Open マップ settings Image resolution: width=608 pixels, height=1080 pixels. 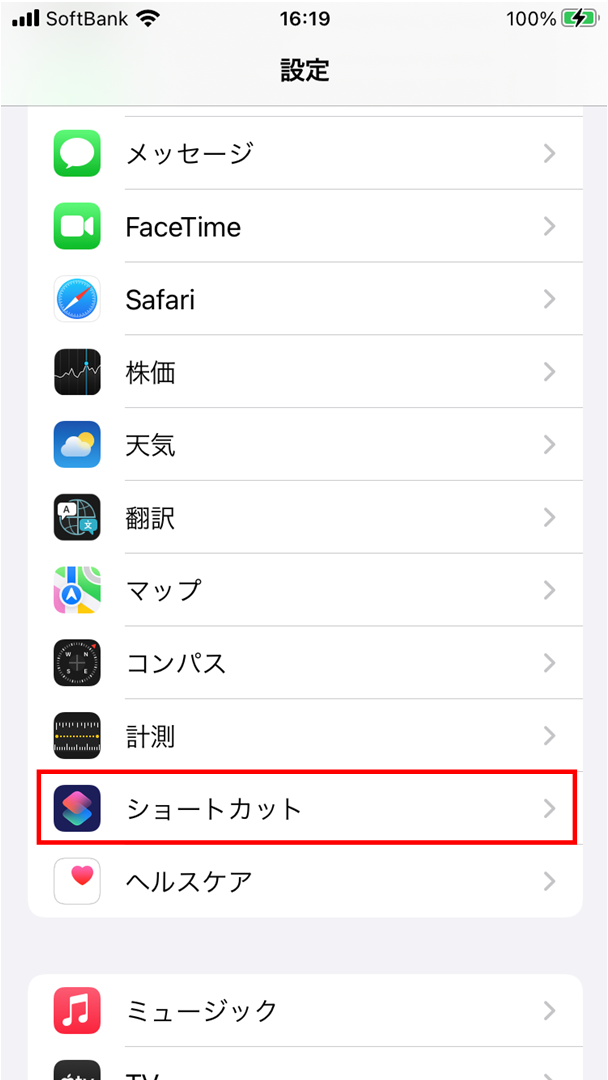tap(304, 590)
